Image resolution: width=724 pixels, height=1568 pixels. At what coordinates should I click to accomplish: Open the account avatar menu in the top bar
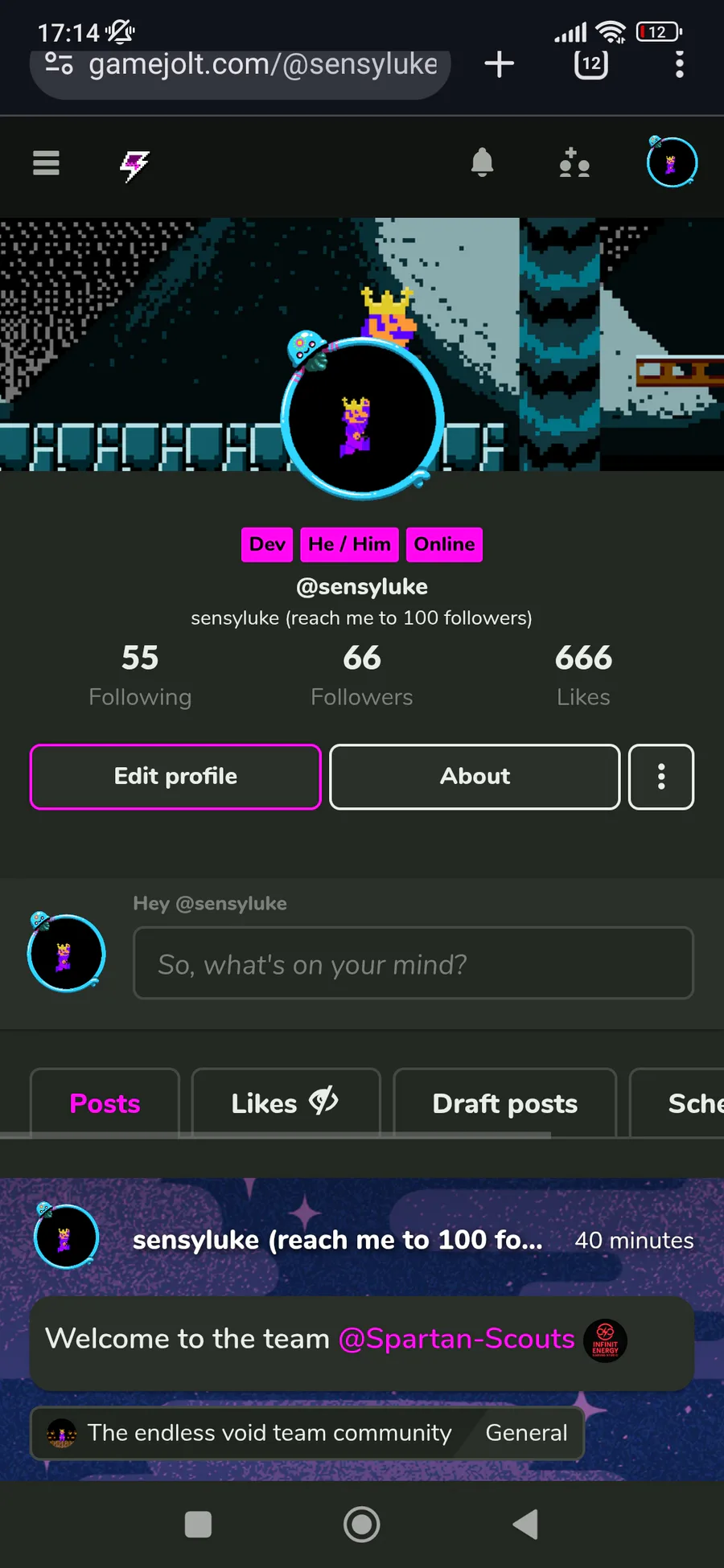(672, 163)
